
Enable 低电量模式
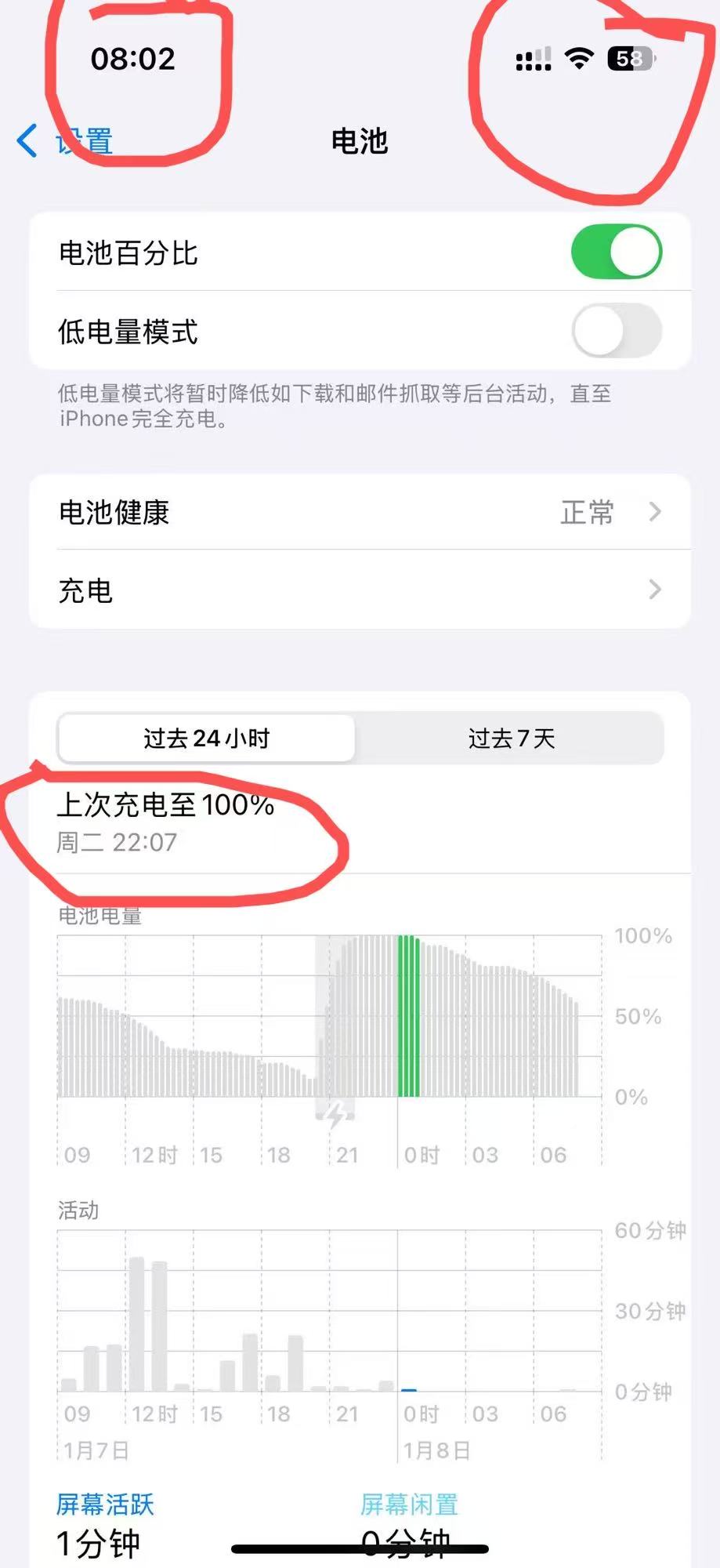[x=616, y=331]
